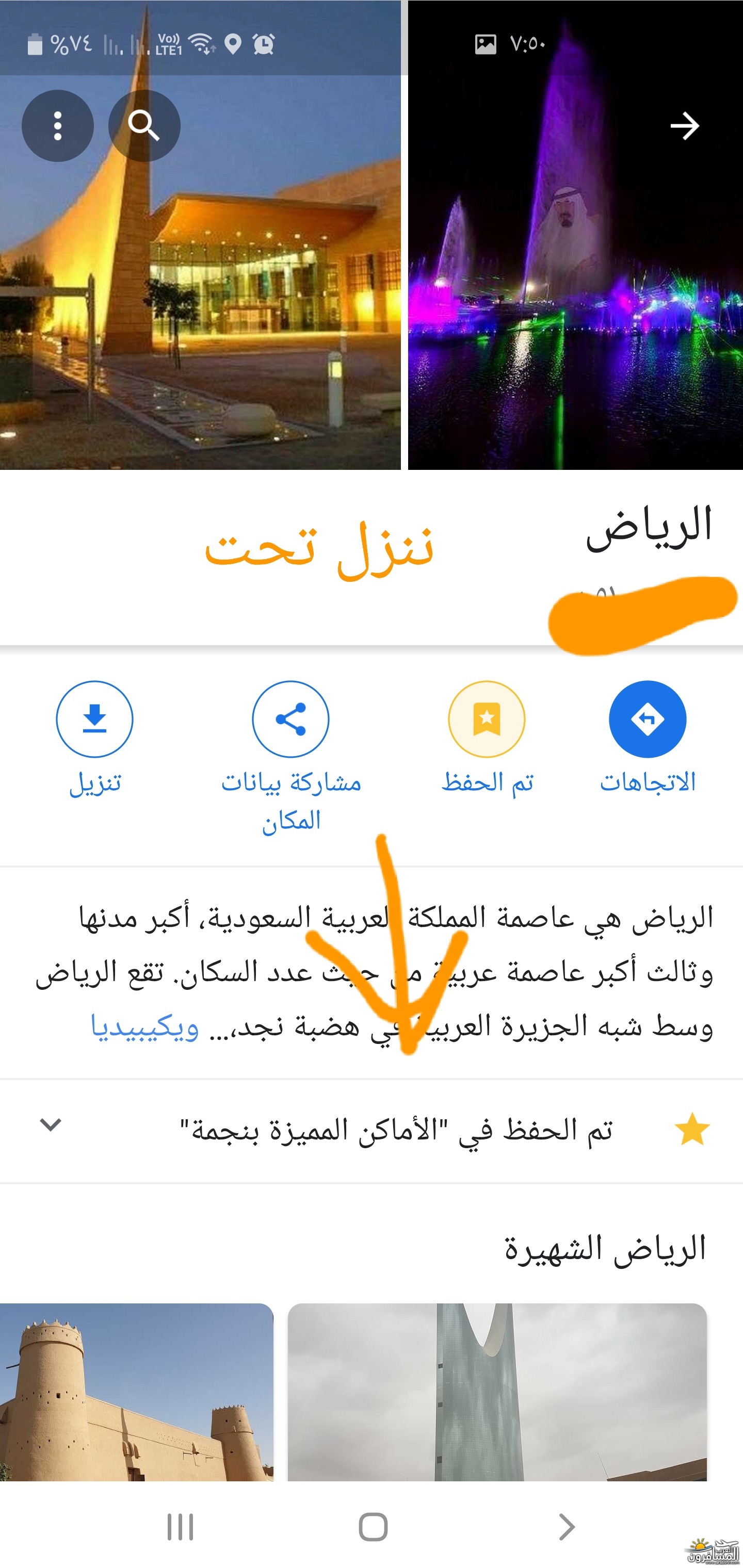Open recent apps from navigation bar

point(180,1527)
